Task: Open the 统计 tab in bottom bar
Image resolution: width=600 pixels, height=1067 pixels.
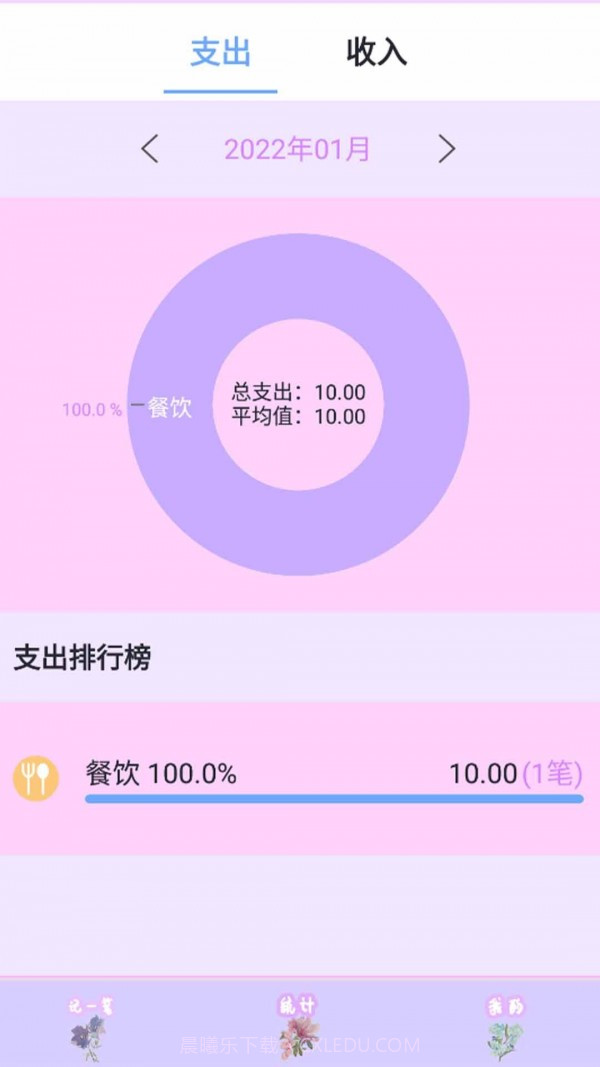Action: pos(298,1024)
